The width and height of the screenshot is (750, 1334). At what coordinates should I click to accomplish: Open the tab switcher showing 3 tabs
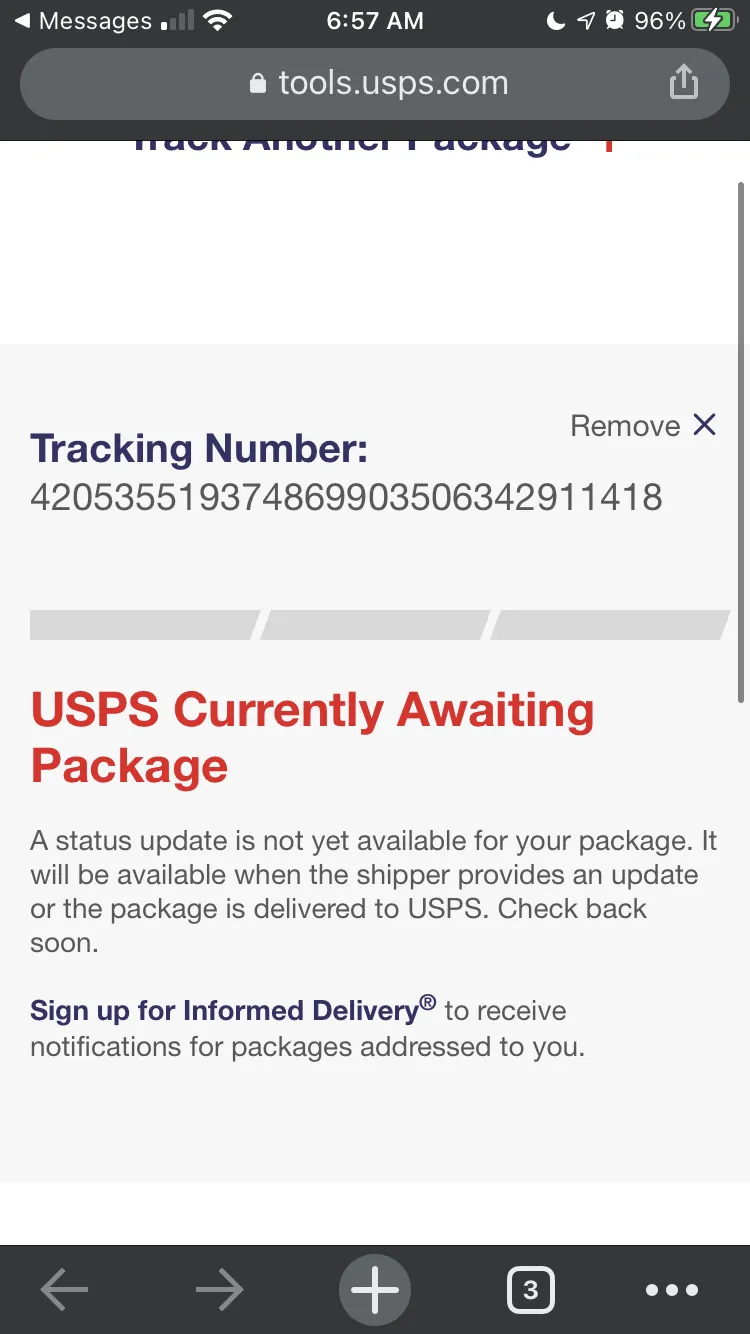531,1290
